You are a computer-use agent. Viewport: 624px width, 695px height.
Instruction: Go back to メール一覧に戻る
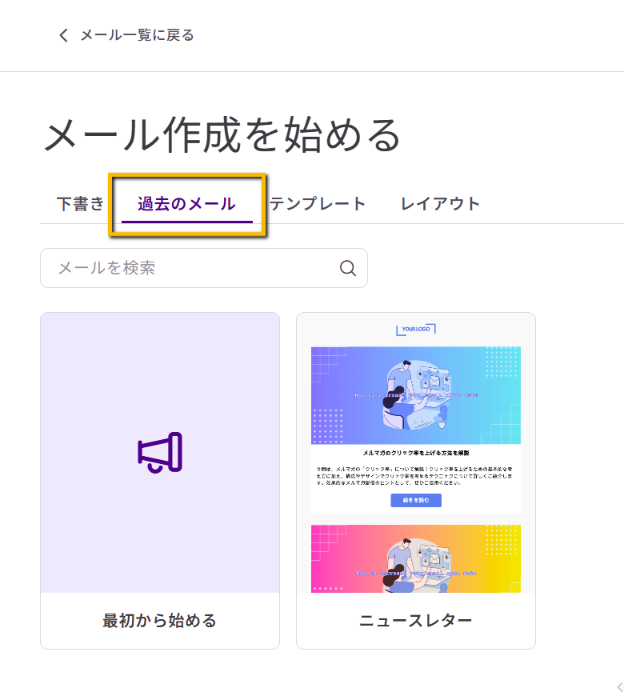(126, 35)
